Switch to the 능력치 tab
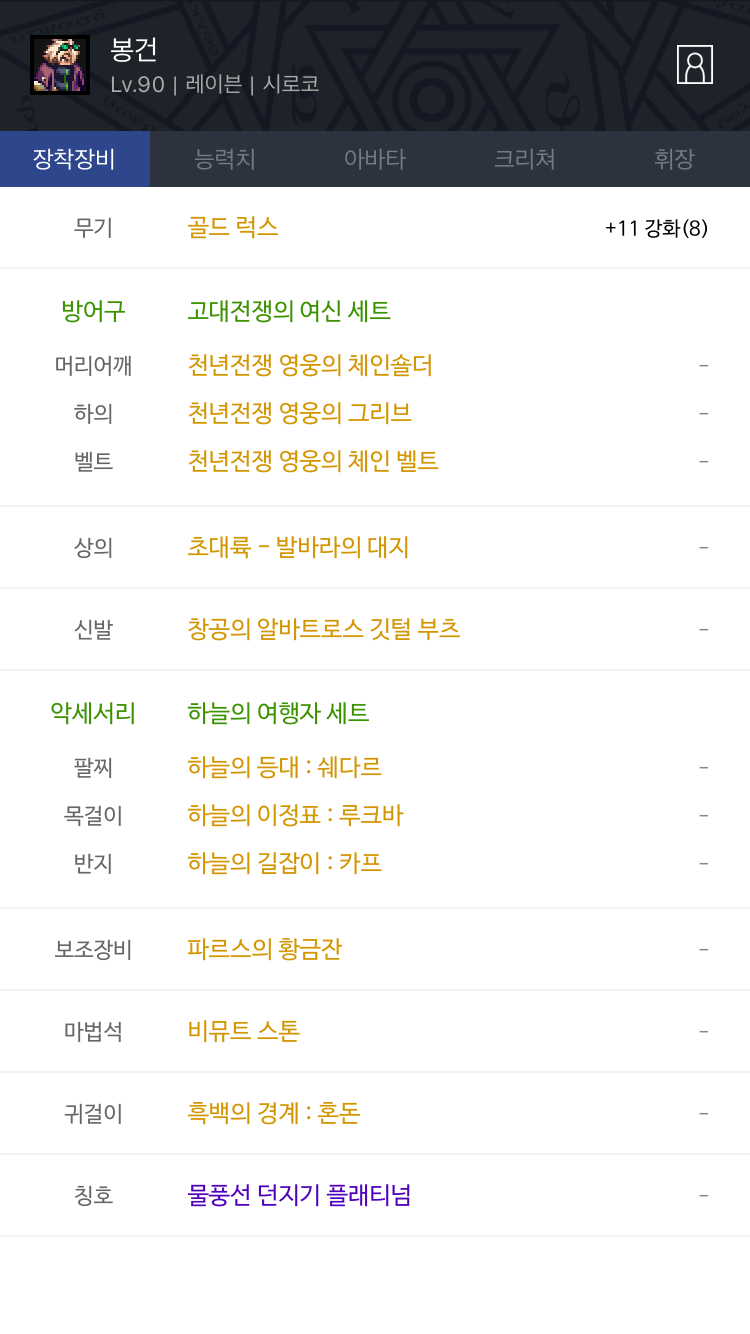 pyautogui.click(x=225, y=159)
